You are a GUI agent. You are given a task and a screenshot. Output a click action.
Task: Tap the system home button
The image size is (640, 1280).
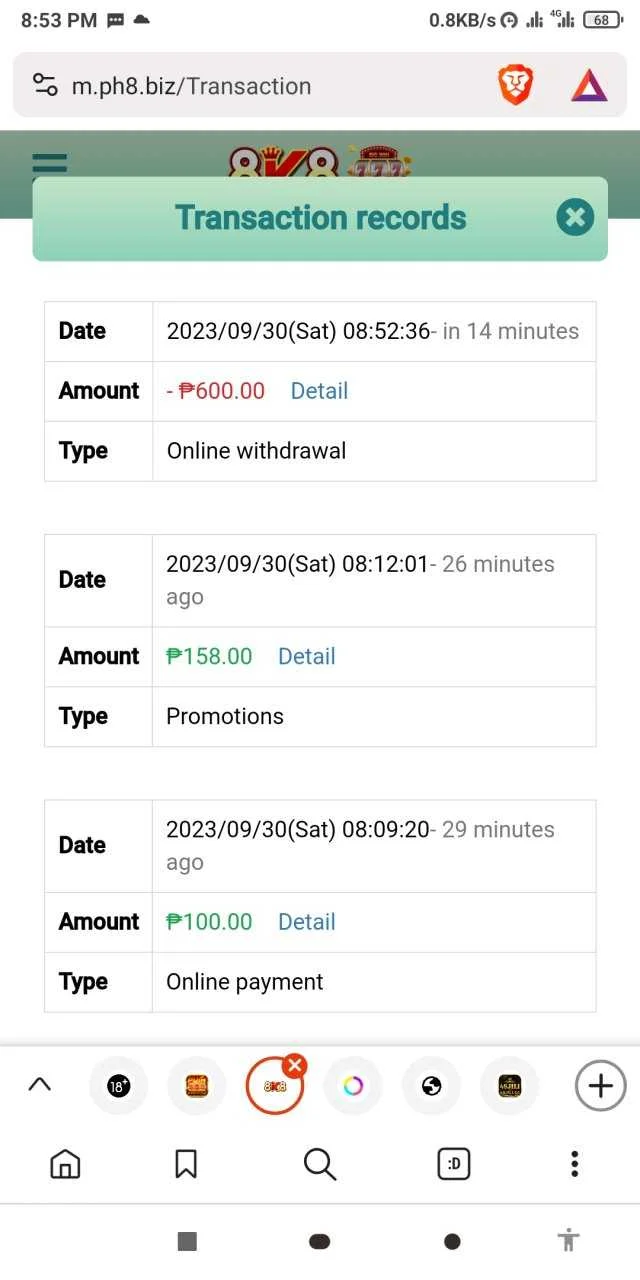pyautogui.click(x=319, y=1241)
